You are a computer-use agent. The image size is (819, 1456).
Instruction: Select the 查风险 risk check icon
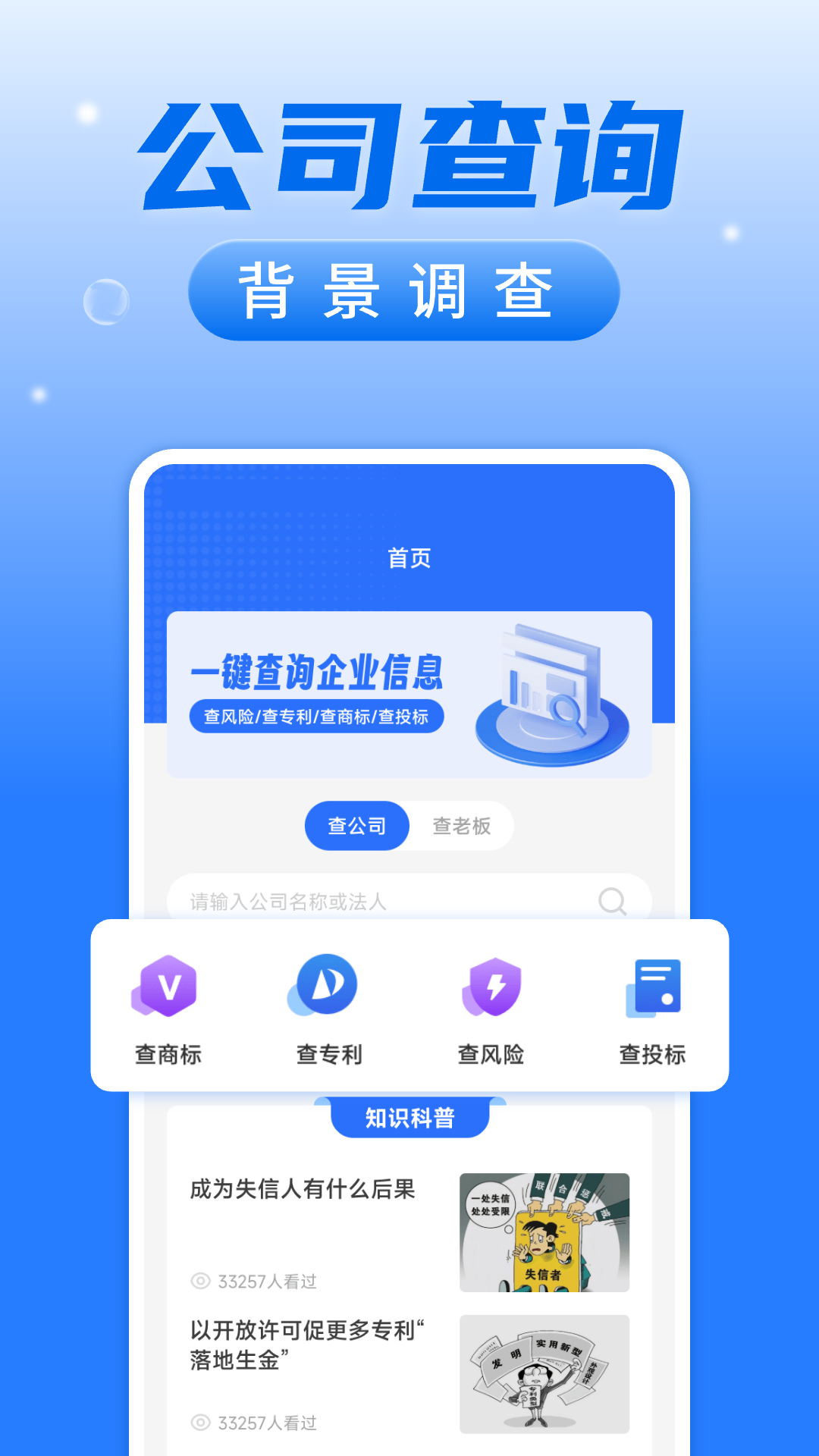491,986
